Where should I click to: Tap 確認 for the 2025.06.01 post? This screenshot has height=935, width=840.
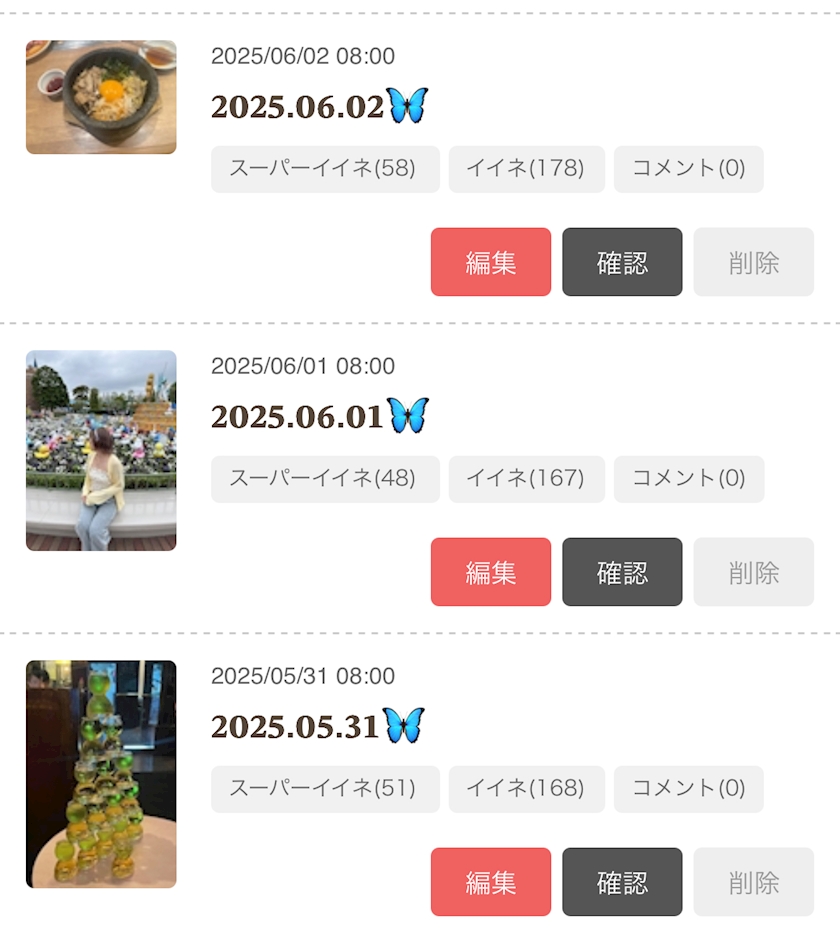(622, 572)
